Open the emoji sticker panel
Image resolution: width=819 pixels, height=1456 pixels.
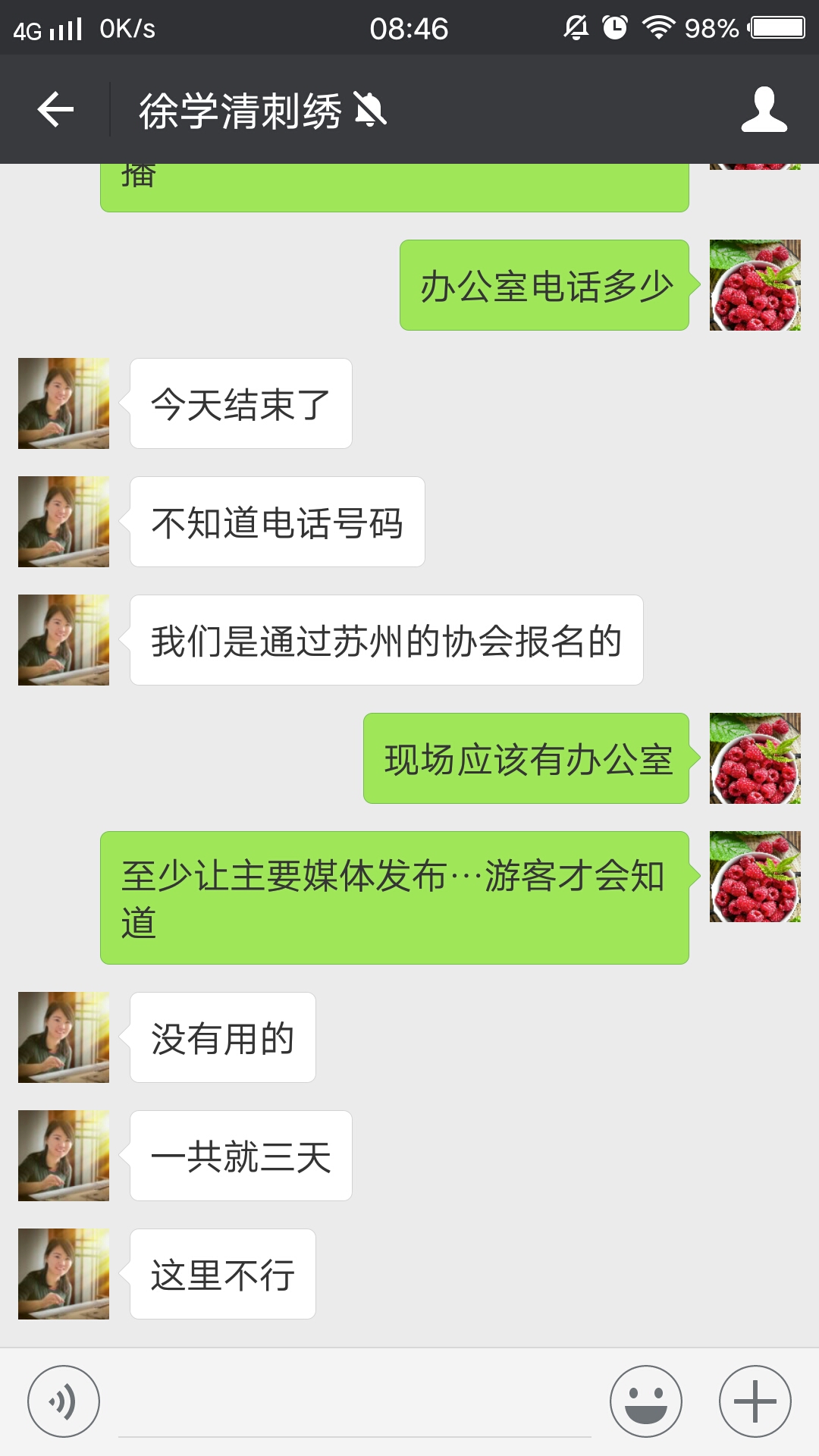coord(646,1401)
